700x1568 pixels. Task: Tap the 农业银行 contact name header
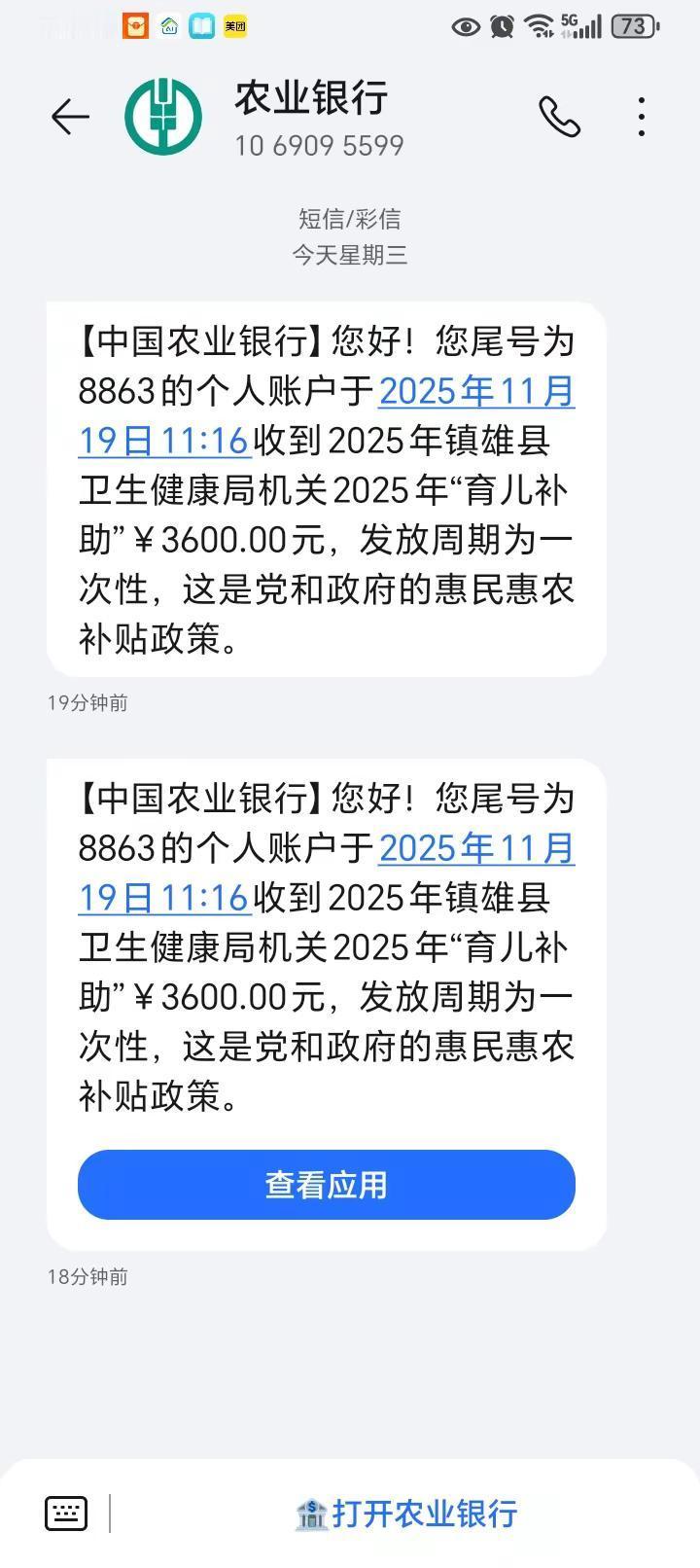pyautogui.click(x=309, y=97)
